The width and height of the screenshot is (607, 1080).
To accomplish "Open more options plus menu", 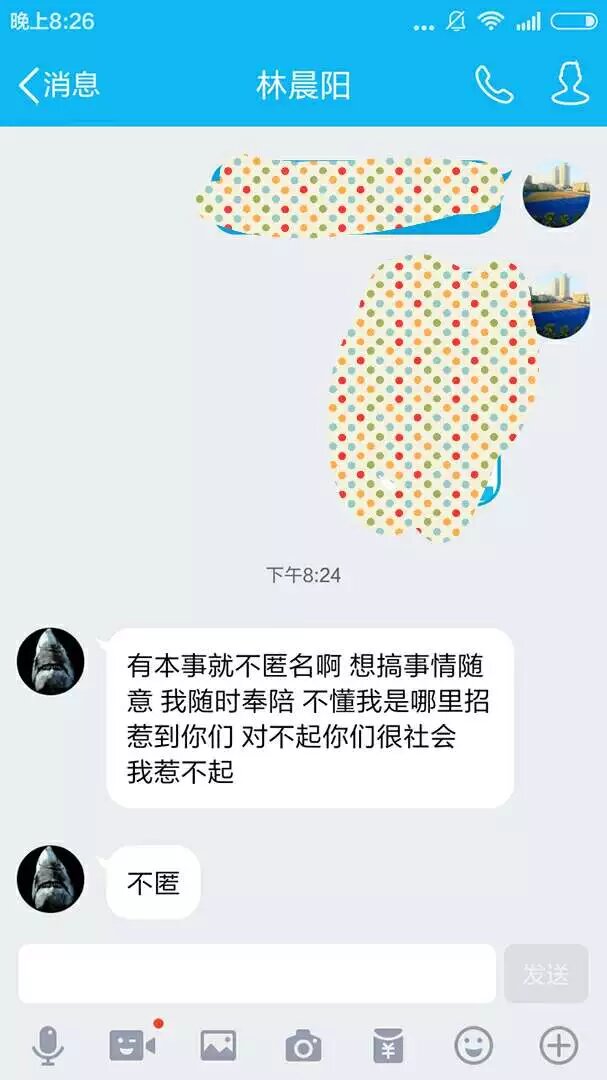I will coord(558,1045).
